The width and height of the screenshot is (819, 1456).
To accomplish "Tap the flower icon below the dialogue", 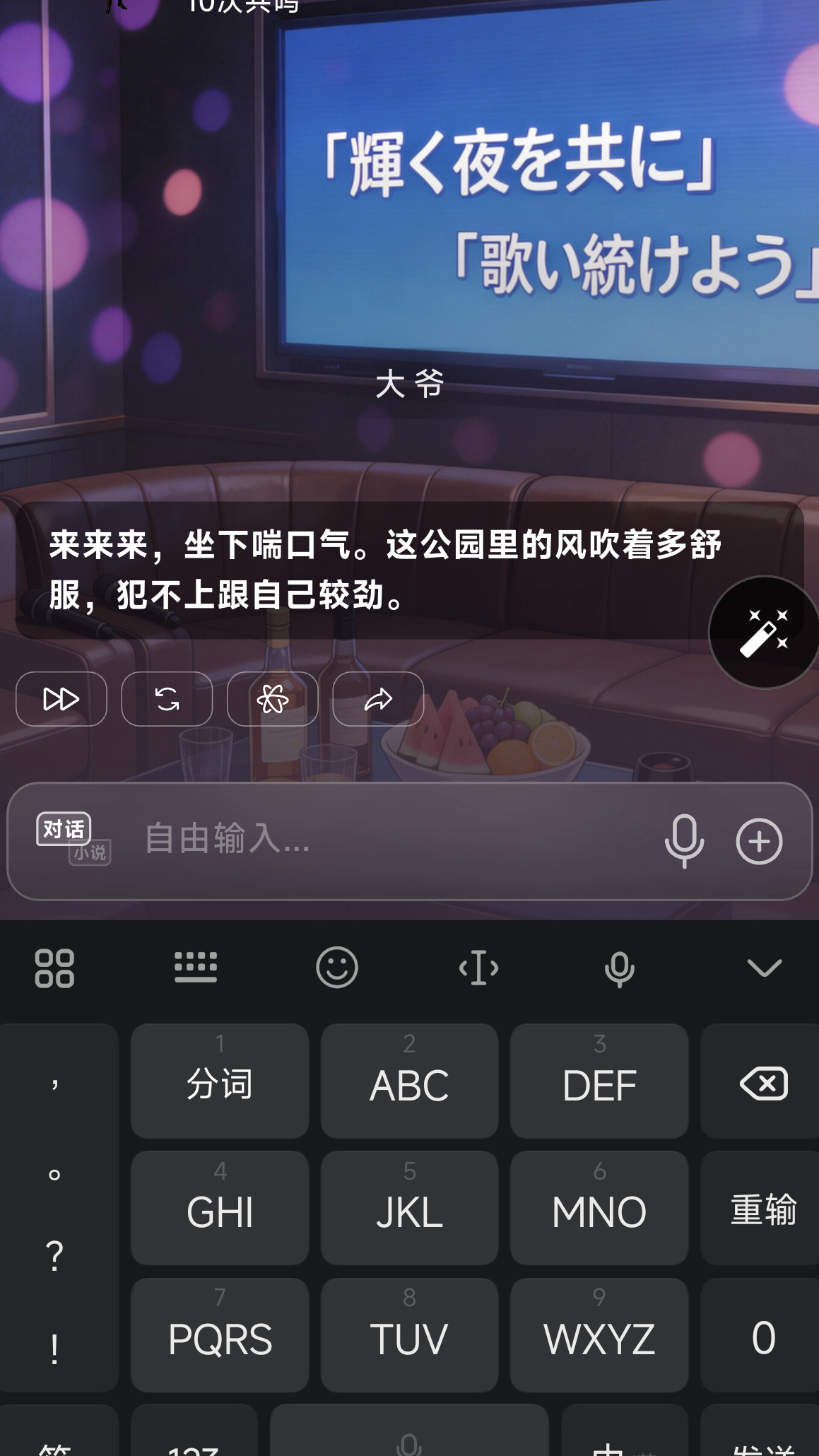I will click(x=272, y=699).
